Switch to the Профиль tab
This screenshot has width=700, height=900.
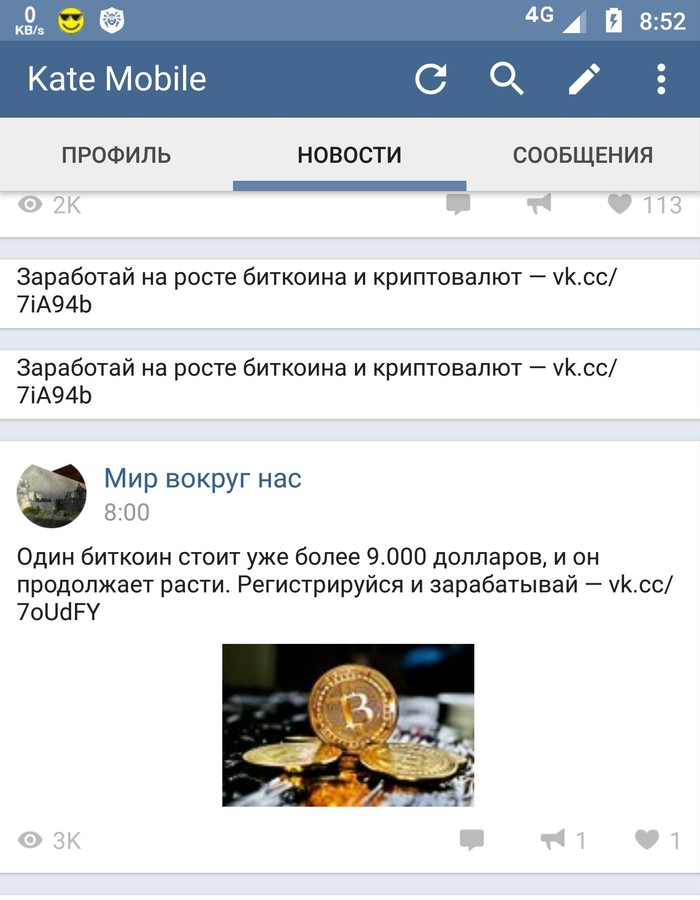pyautogui.click(x=116, y=155)
